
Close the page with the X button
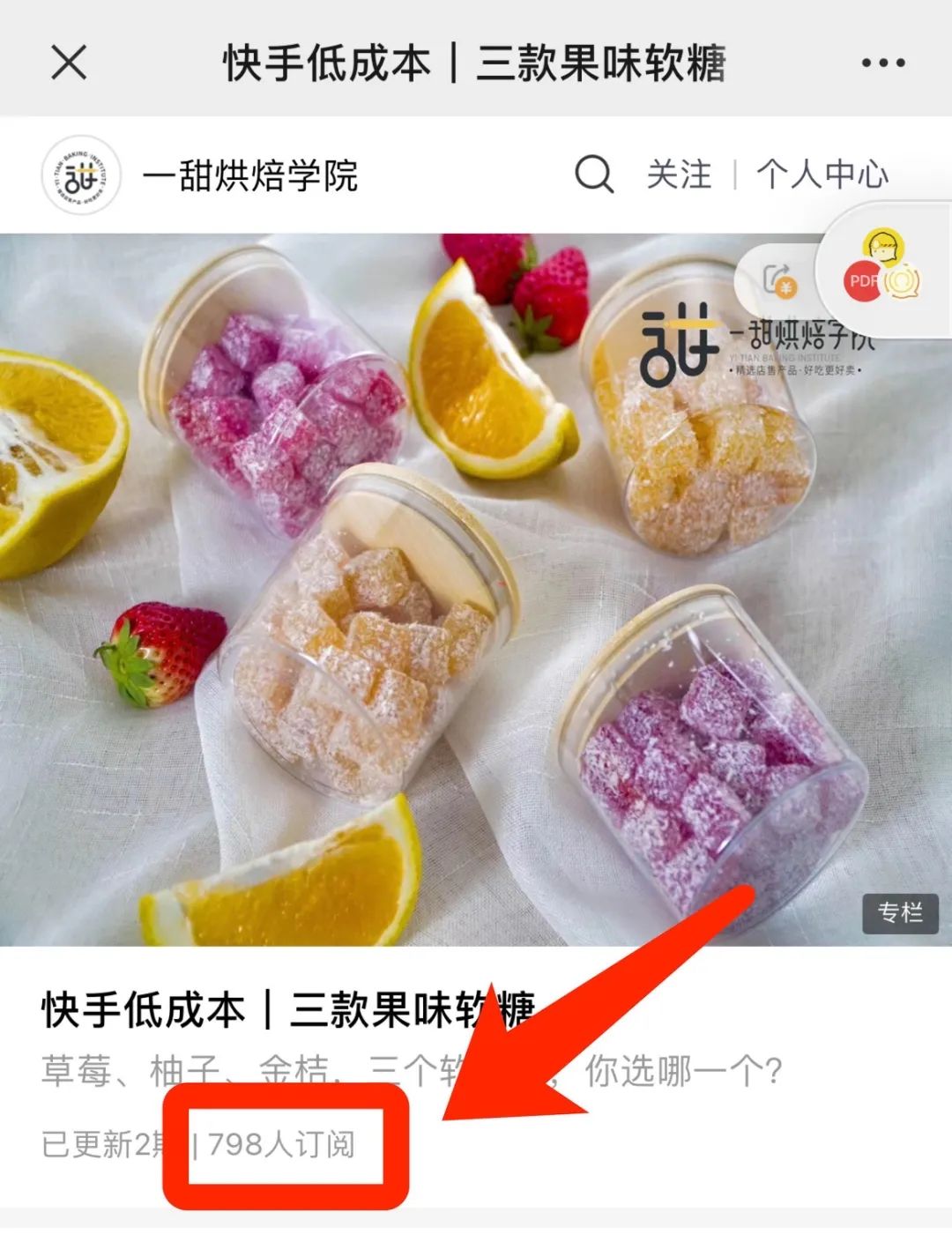click(69, 63)
